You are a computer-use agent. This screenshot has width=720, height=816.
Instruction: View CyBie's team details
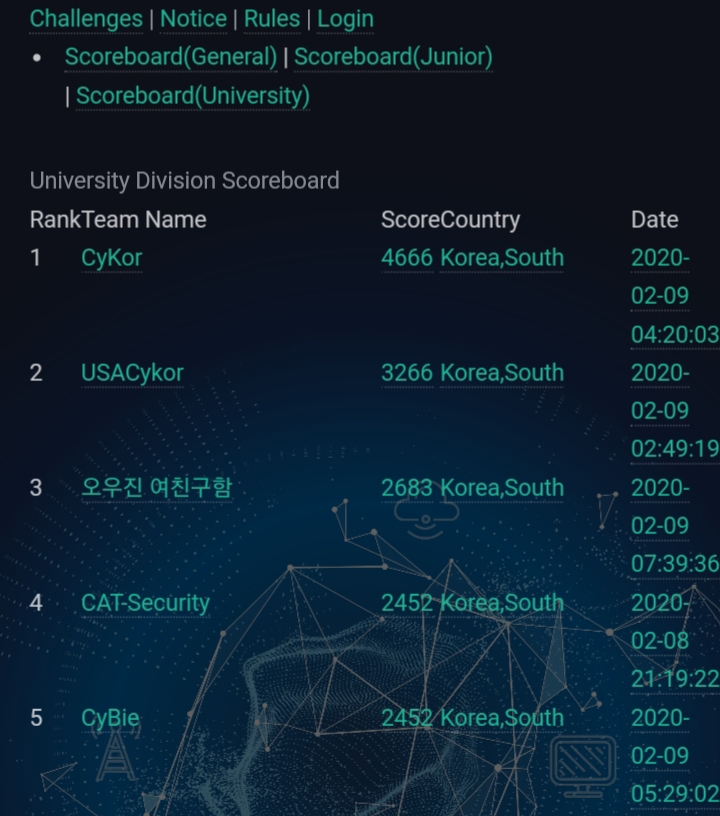(108, 718)
